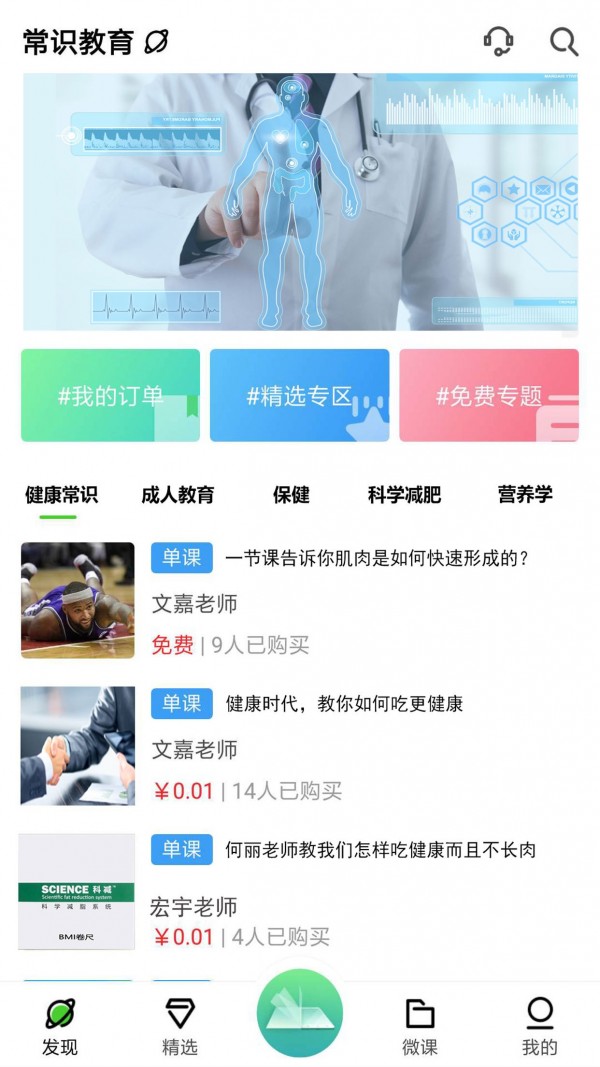Tap the center green book button

pyautogui.click(x=300, y=1012)
